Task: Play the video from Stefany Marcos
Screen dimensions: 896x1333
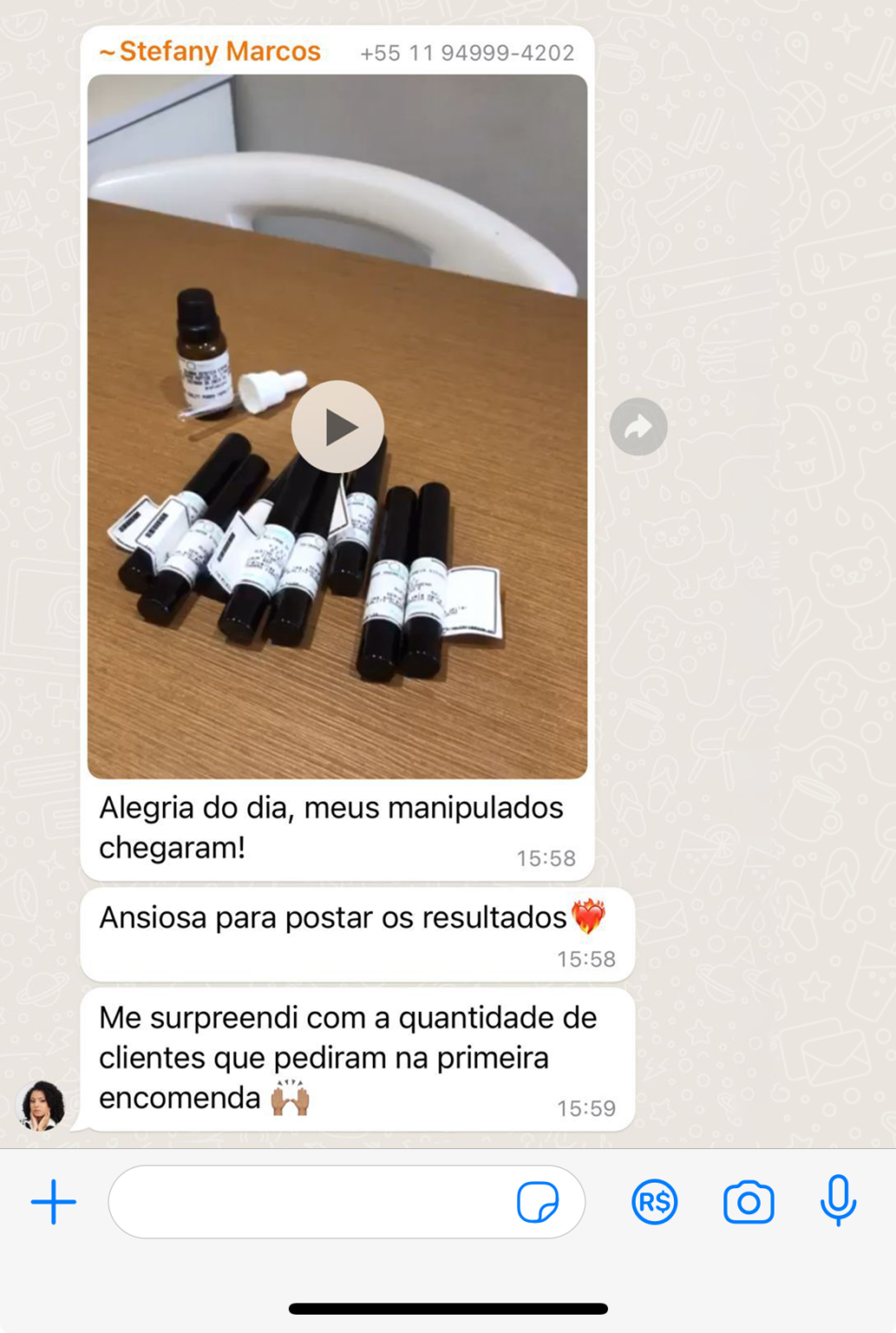Action: click(x=337, y=426)
